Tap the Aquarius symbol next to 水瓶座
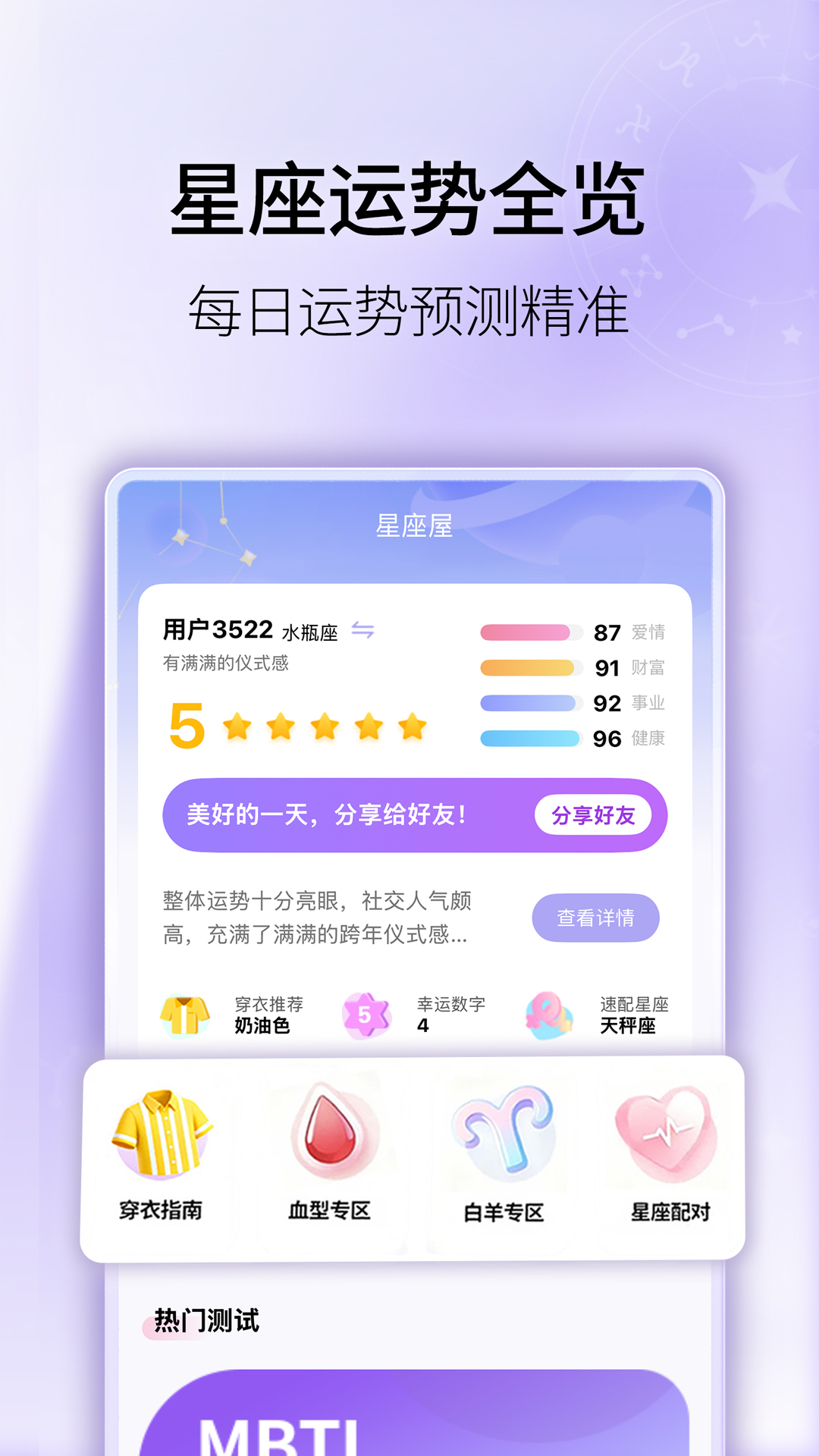 362,629
